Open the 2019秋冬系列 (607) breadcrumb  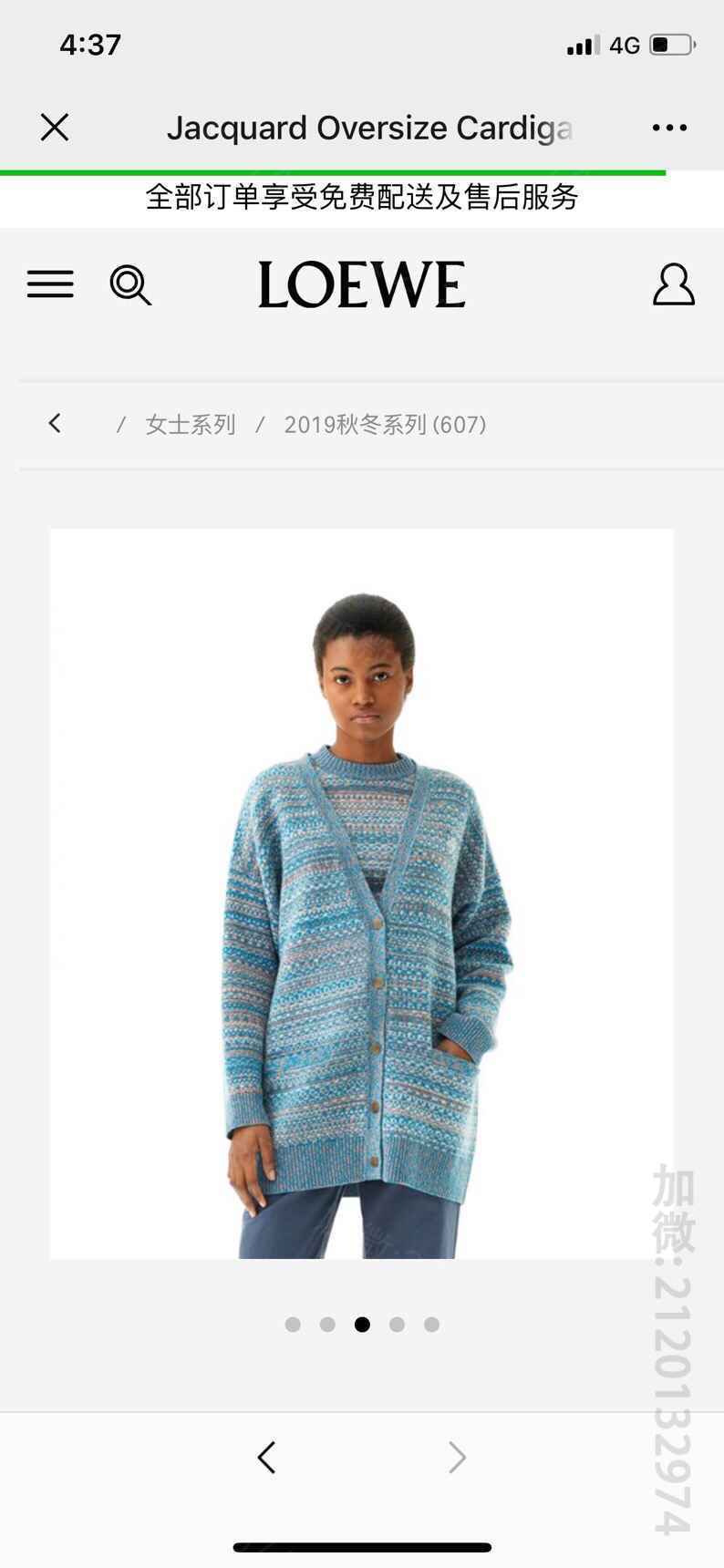click(385, 424)
